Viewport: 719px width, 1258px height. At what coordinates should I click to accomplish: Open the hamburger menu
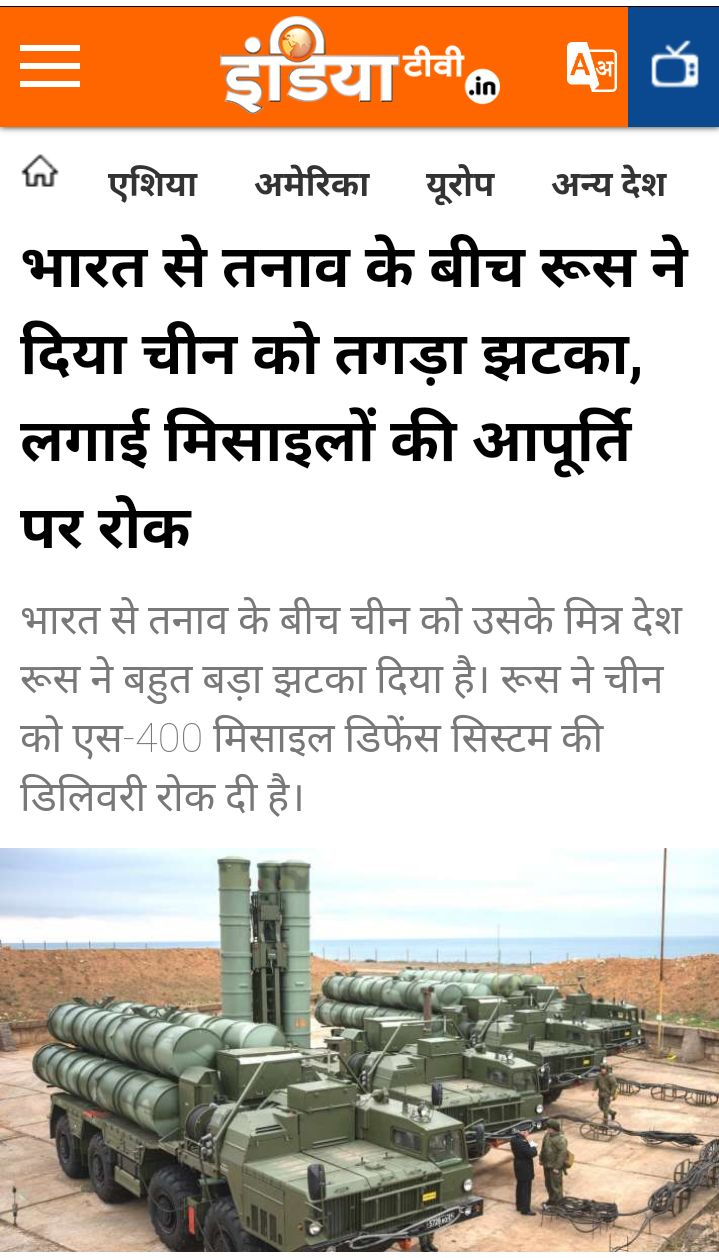(x=50, y=67)
